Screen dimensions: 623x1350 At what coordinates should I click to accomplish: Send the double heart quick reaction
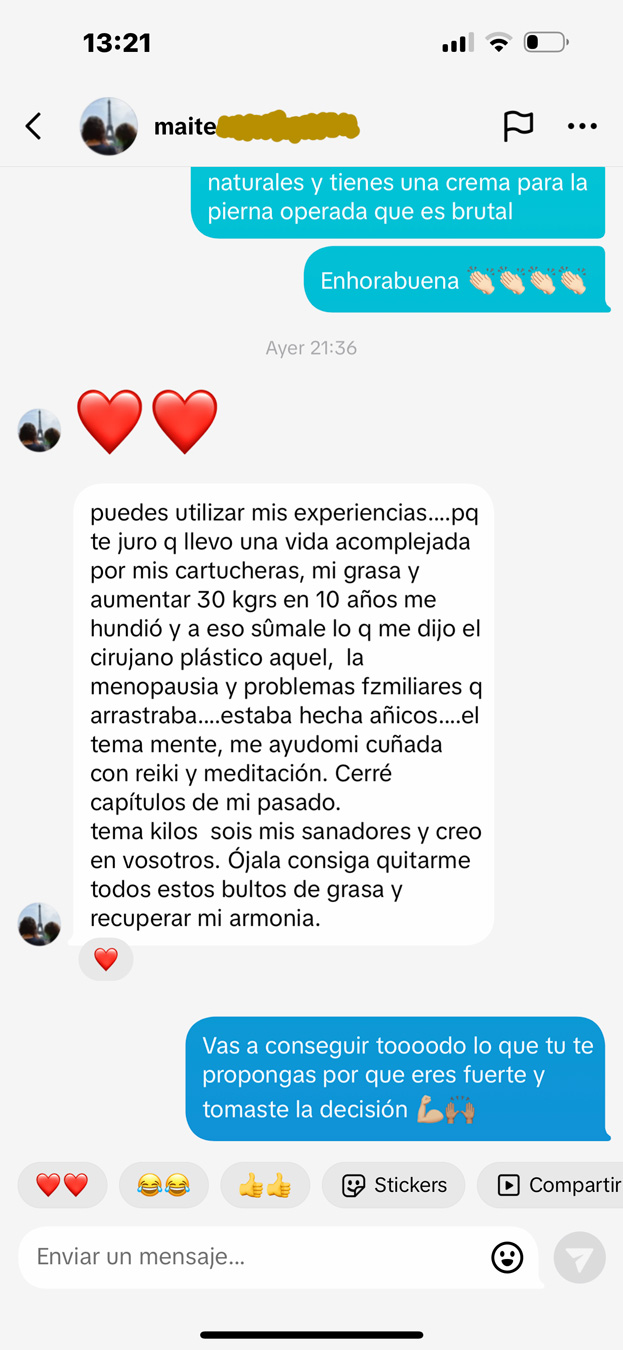tap(62, 1185)
